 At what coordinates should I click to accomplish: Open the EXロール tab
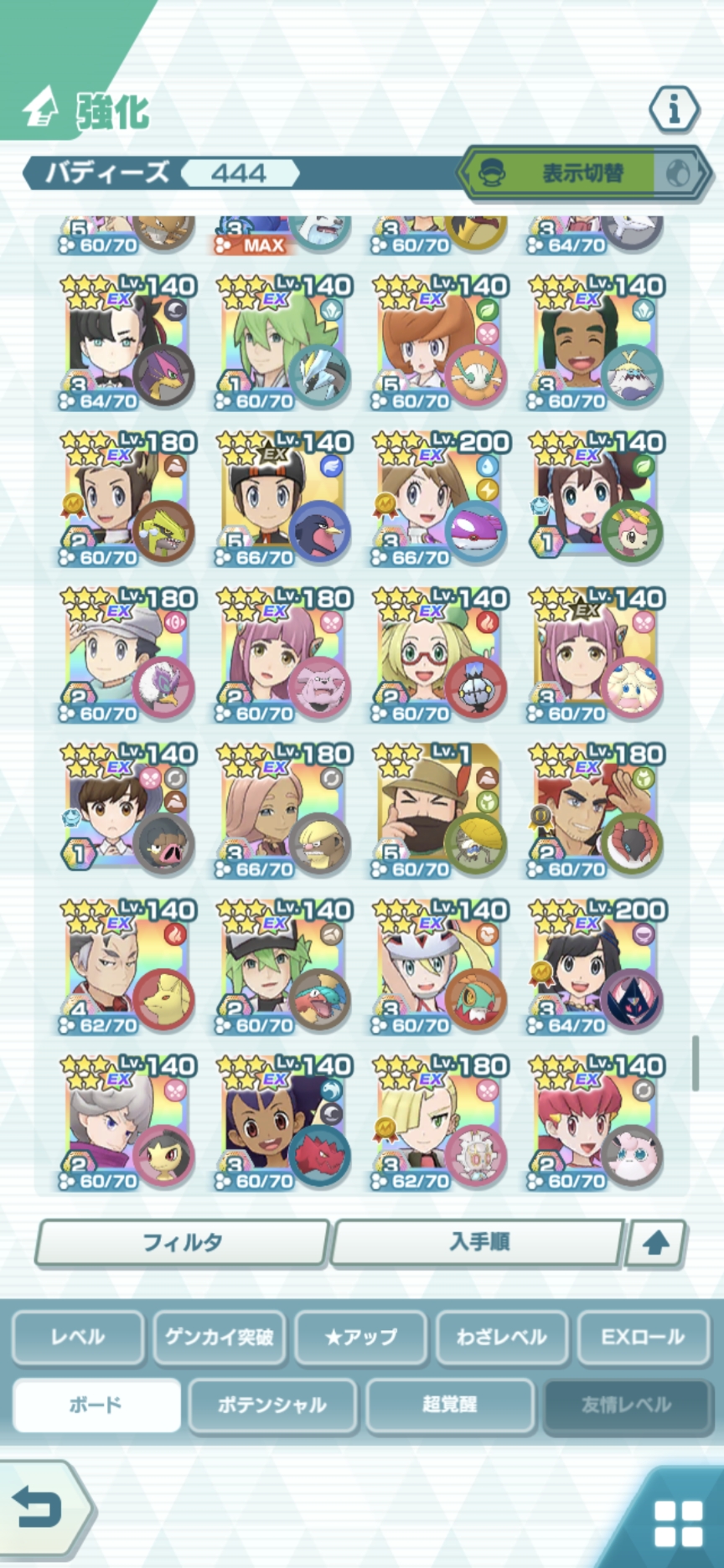(x=643, y=1337)
